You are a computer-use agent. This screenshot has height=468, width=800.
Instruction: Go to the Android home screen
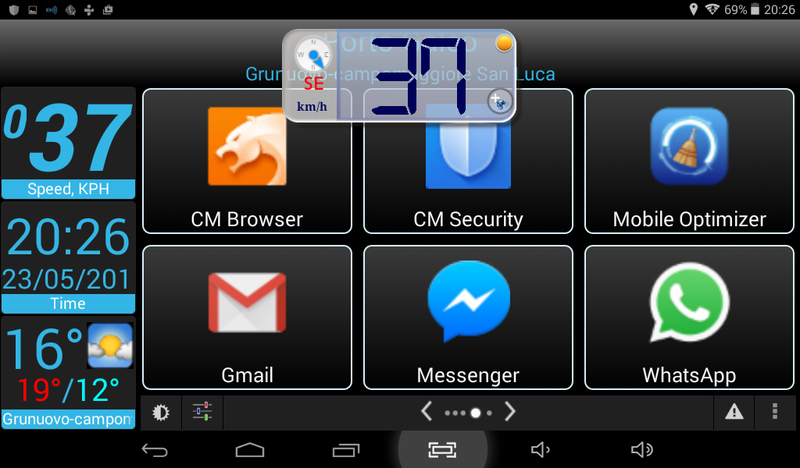[249, 450]
